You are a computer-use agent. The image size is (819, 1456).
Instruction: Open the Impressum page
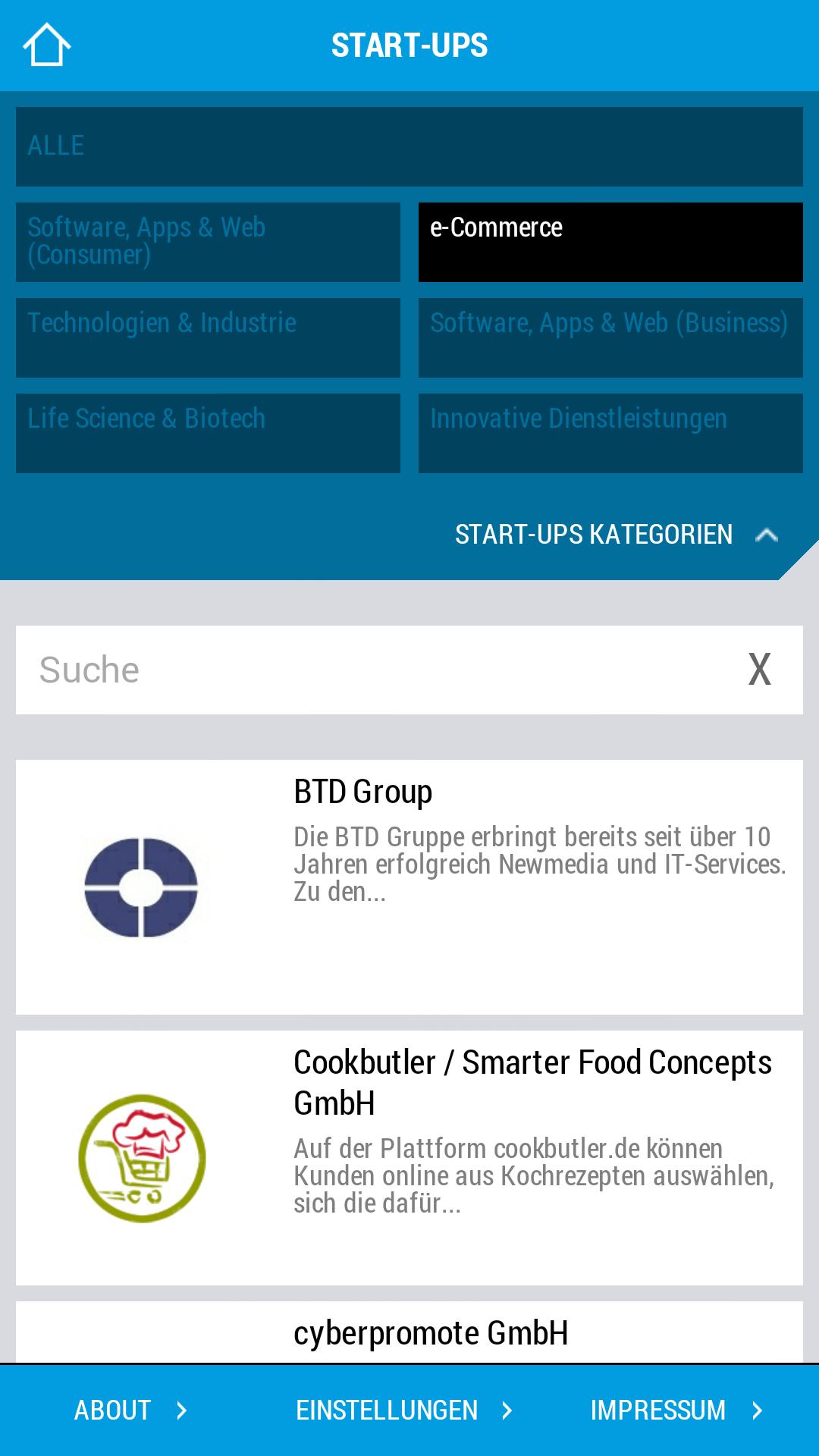pyautogui.click(x=676, y=1410)
